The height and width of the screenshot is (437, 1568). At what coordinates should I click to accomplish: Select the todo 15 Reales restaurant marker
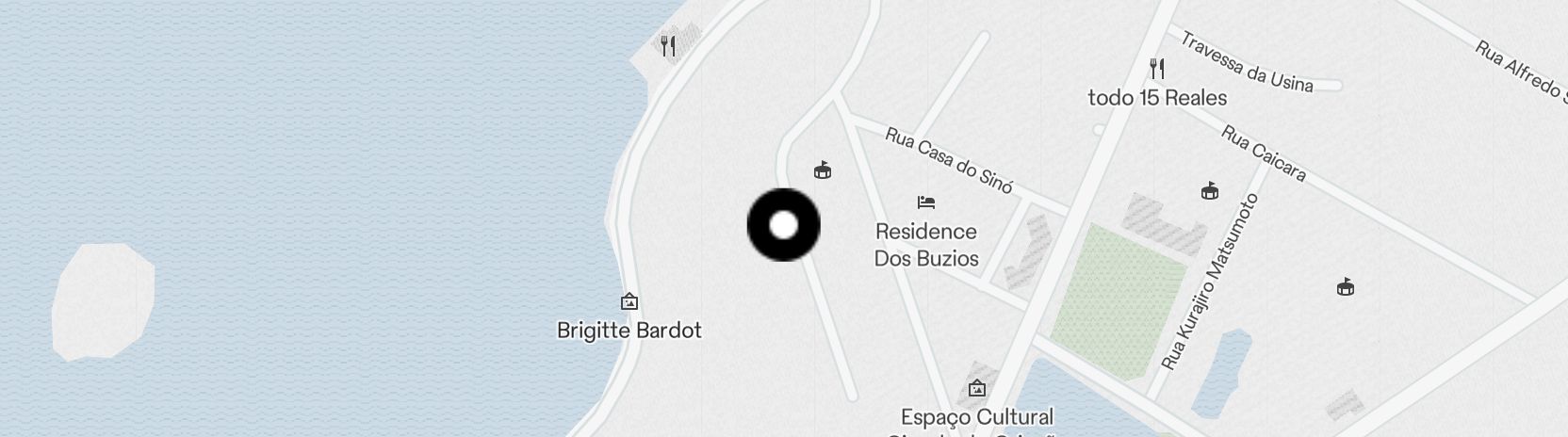tap(1157, 68)
